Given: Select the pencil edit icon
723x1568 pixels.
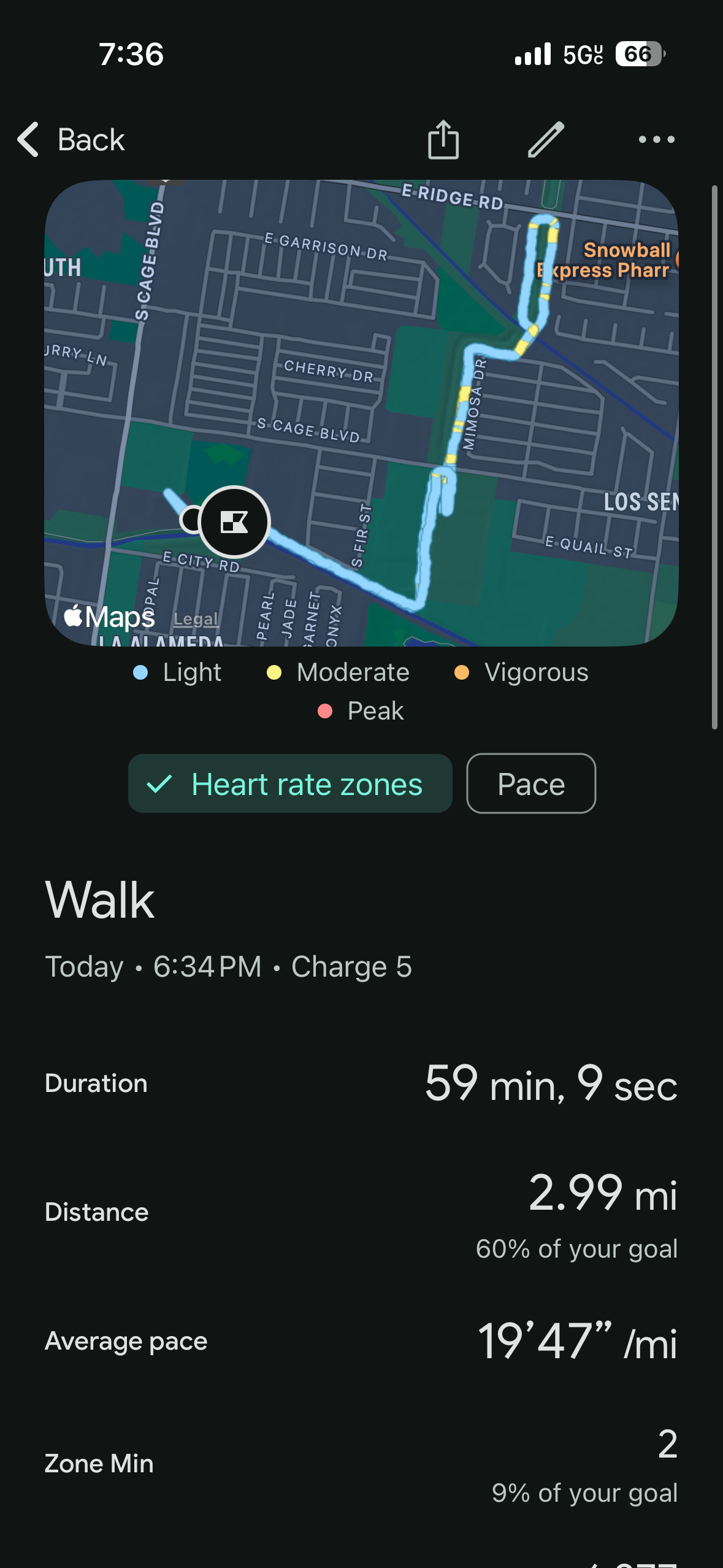Looking at the screenshot, I should 545,140.
